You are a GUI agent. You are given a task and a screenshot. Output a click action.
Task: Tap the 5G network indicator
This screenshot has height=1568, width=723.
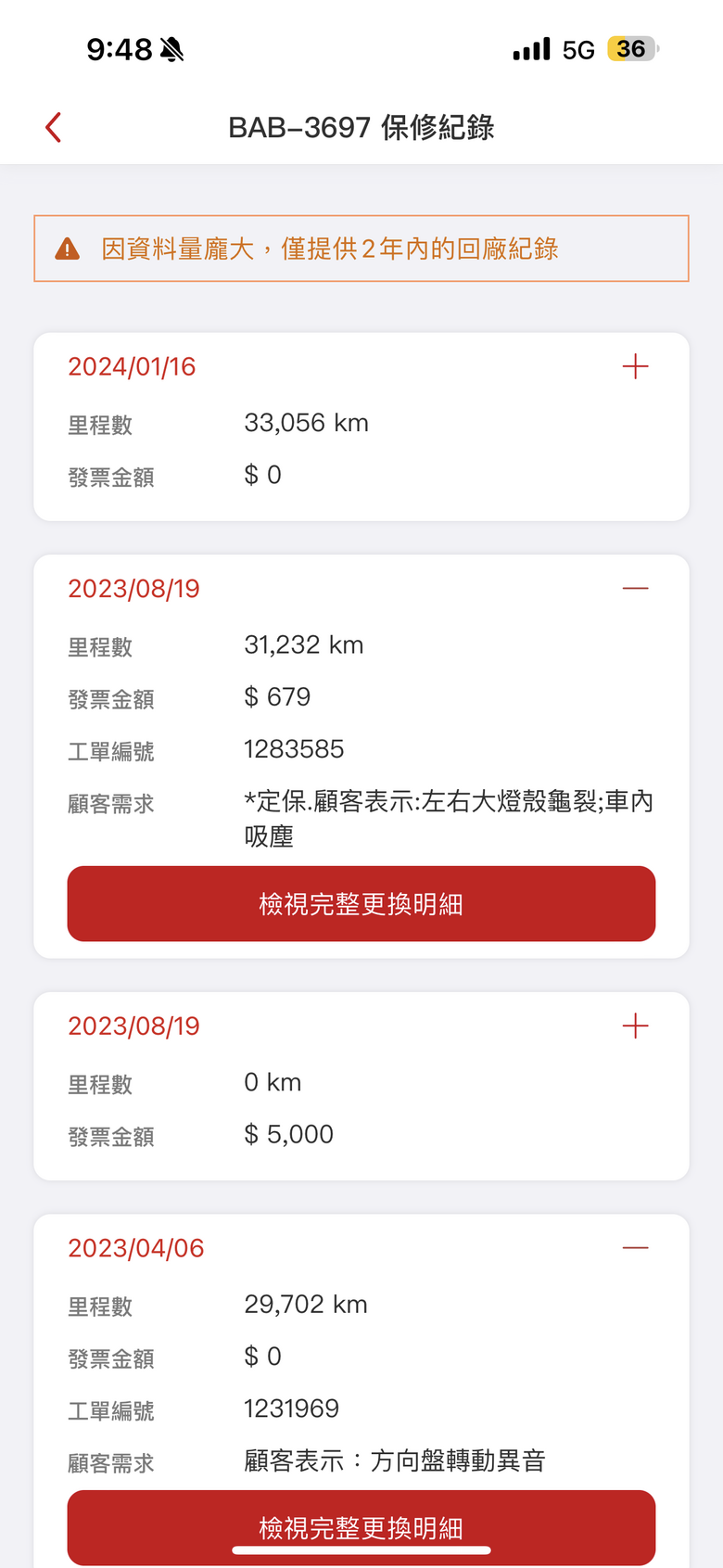pyautogui.click(x=576, y=48)
